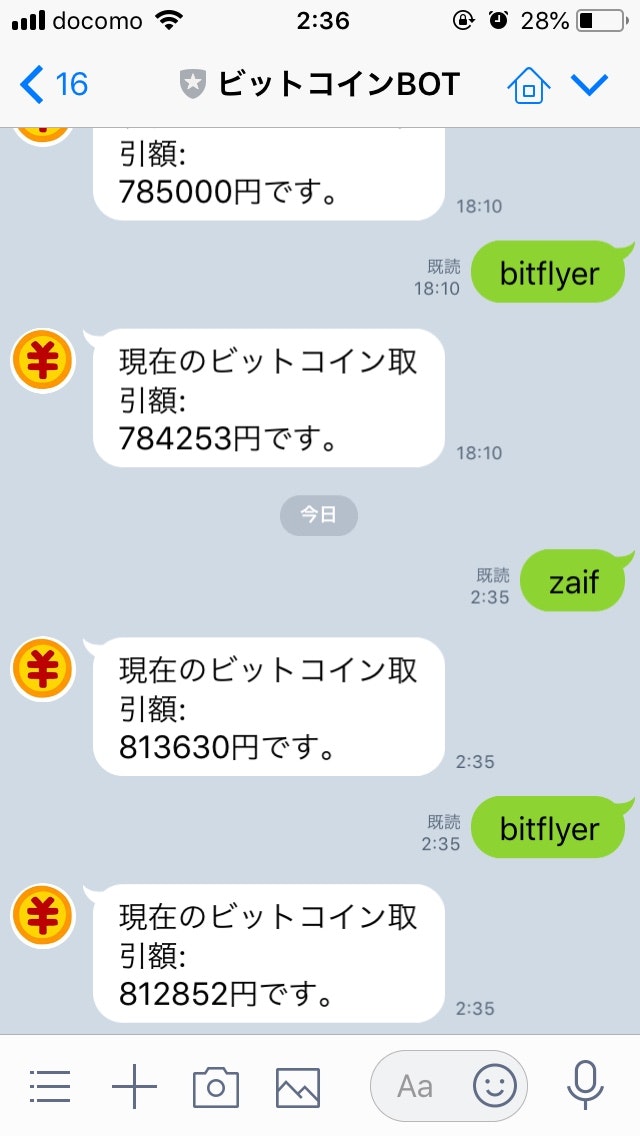Record a voice message with microphone
This screenshot has width=640, height=1136.
coord(586,1086)
